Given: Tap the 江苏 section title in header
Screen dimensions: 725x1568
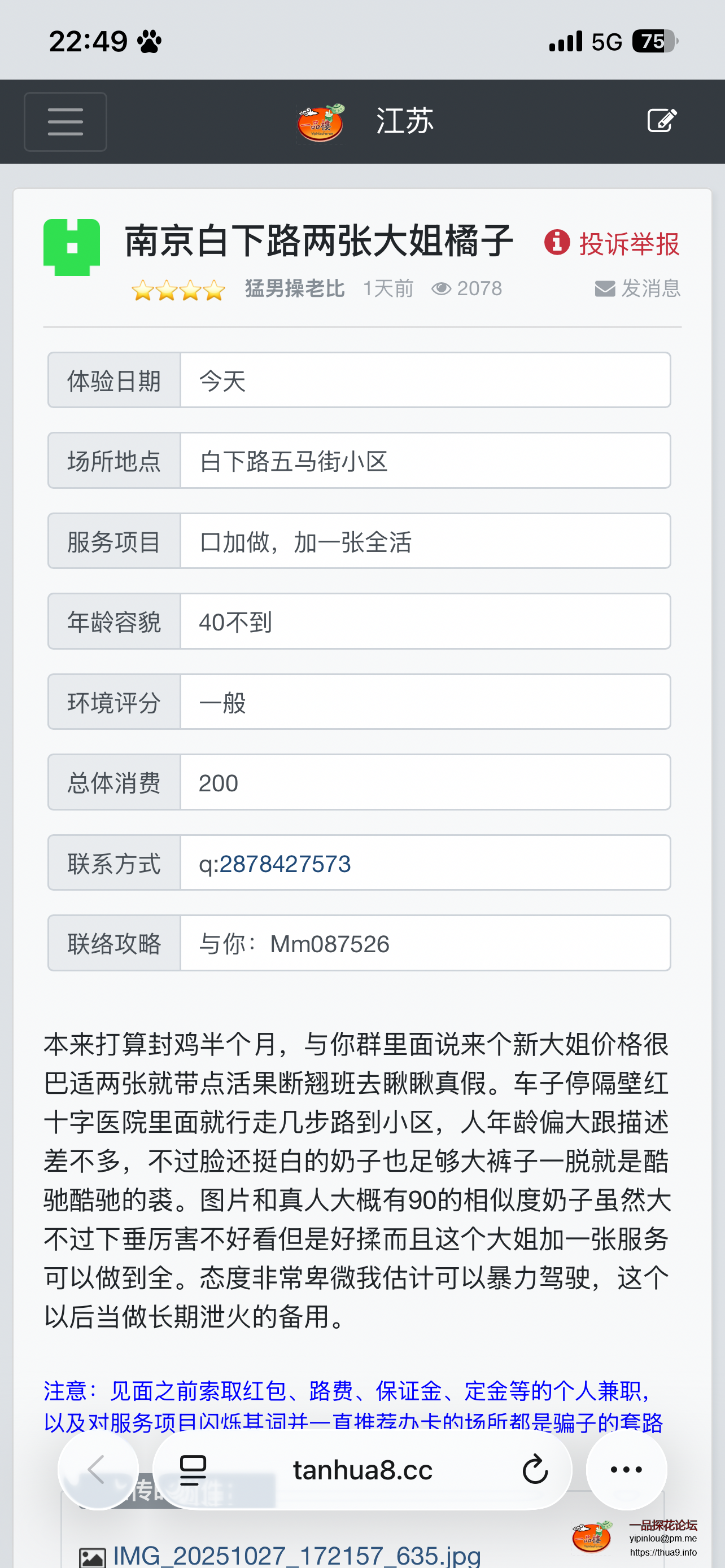Looking at the screenshot, I should pos(404,120).
